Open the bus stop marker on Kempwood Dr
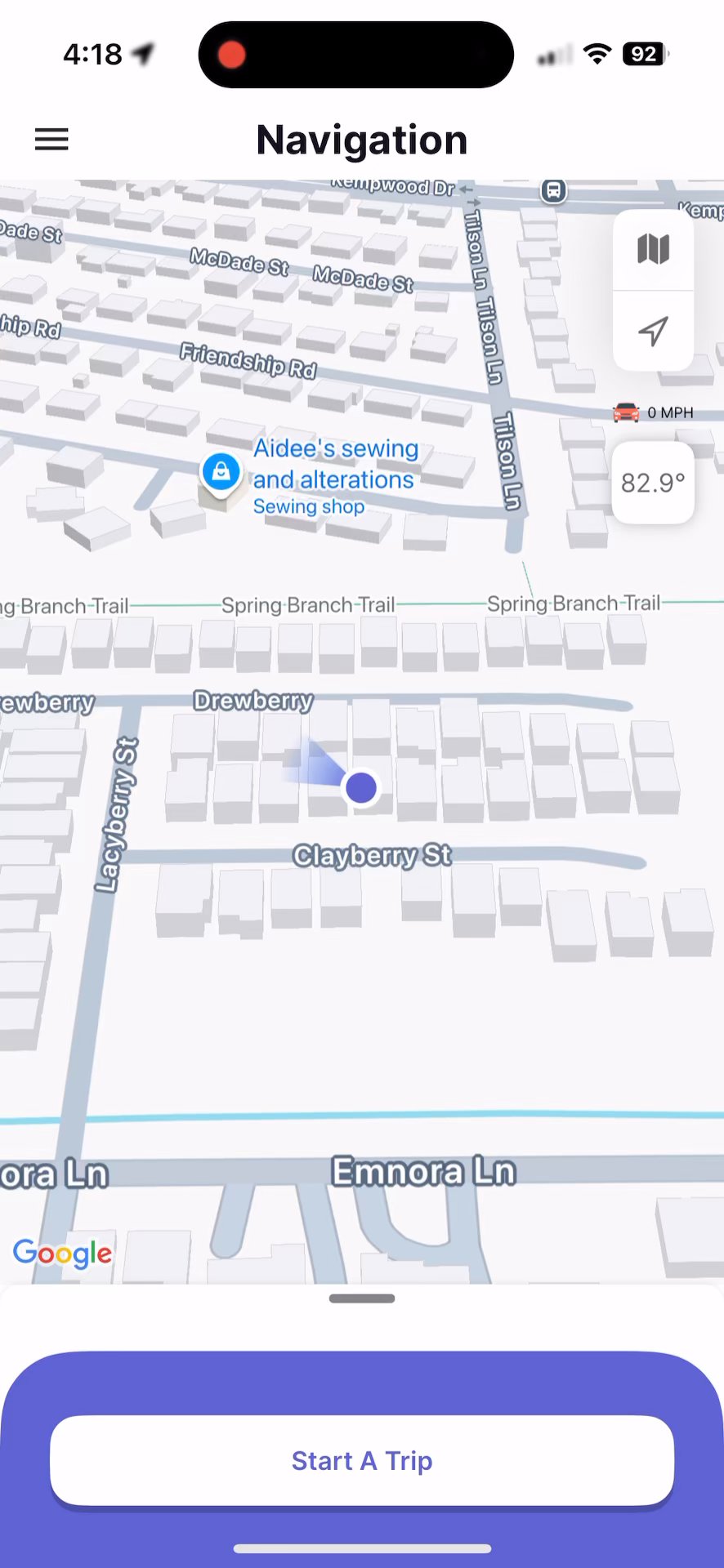The image size is (724, 1568). [554, 191]
